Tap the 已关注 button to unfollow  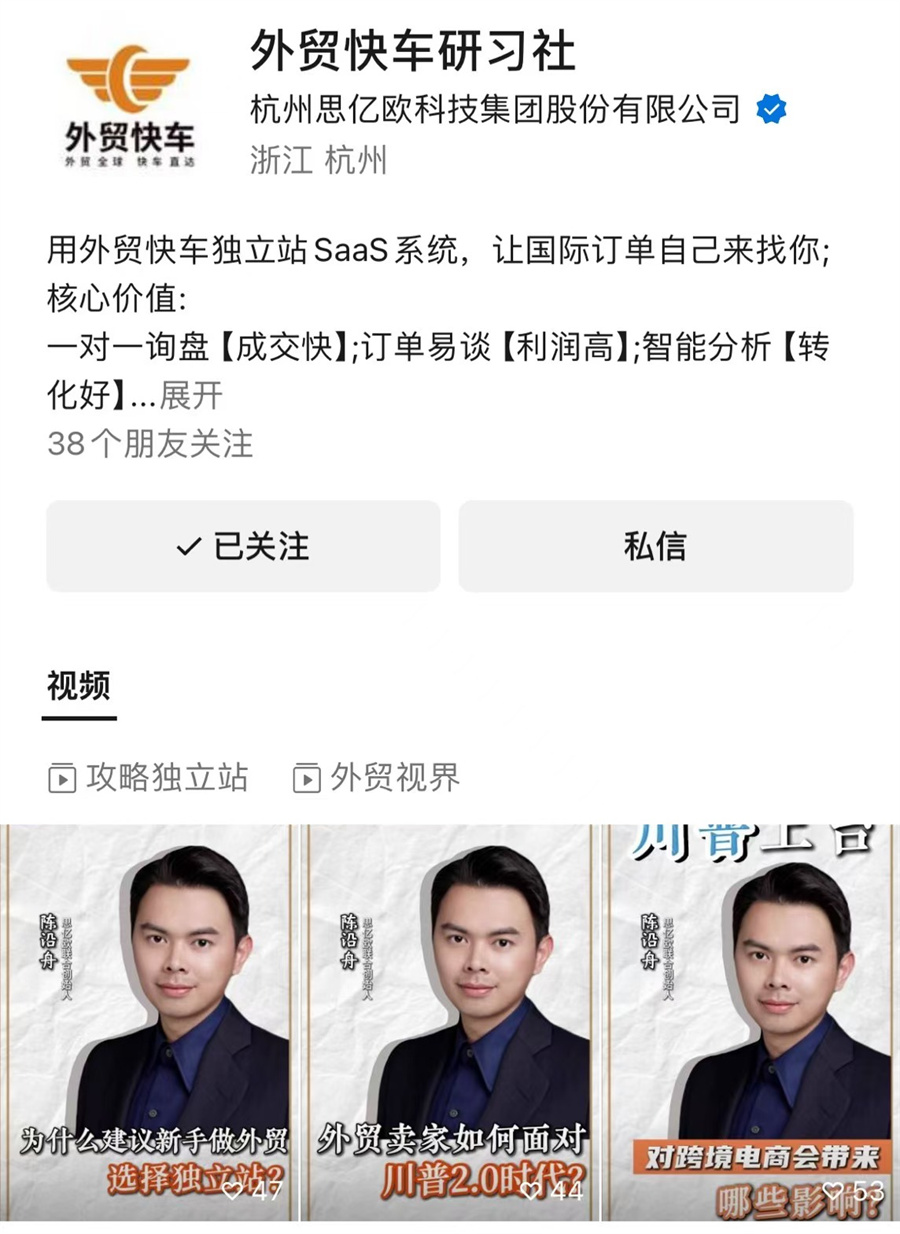coord(243,547)
